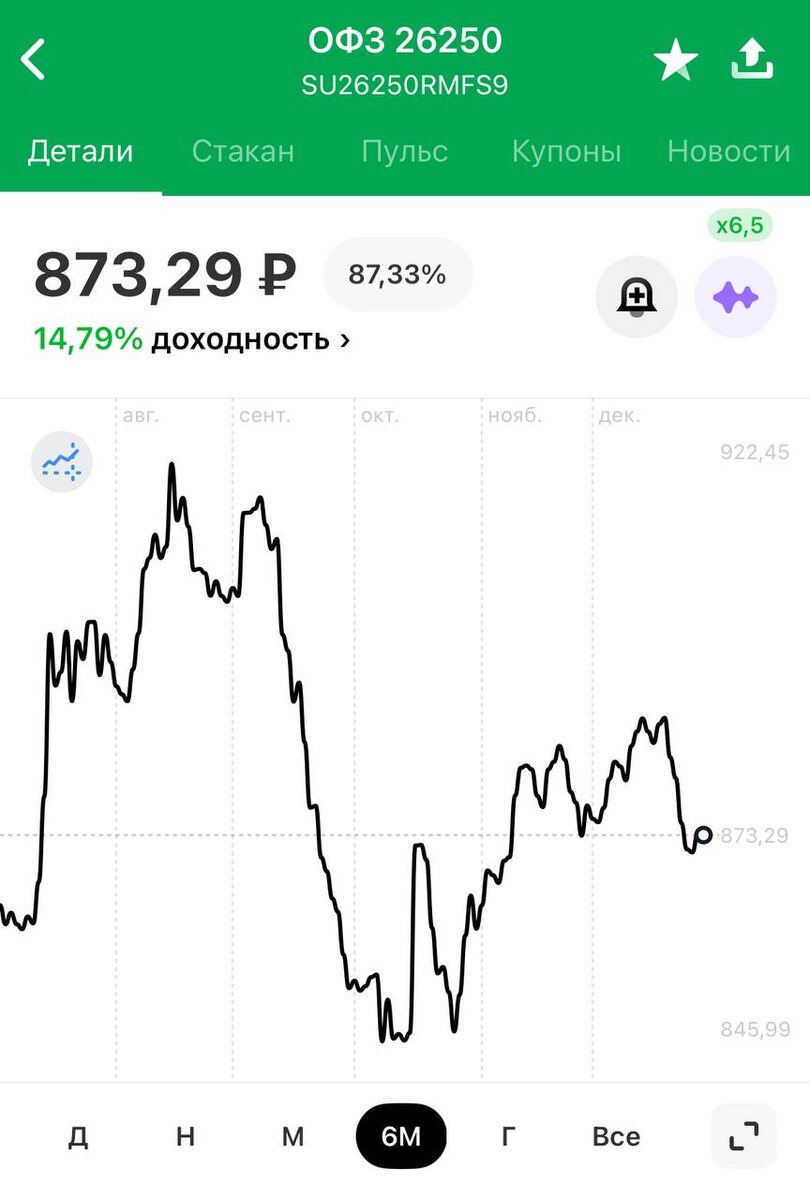
Task: Expand the chart to fullscreen
Action: pos(743,1136)
